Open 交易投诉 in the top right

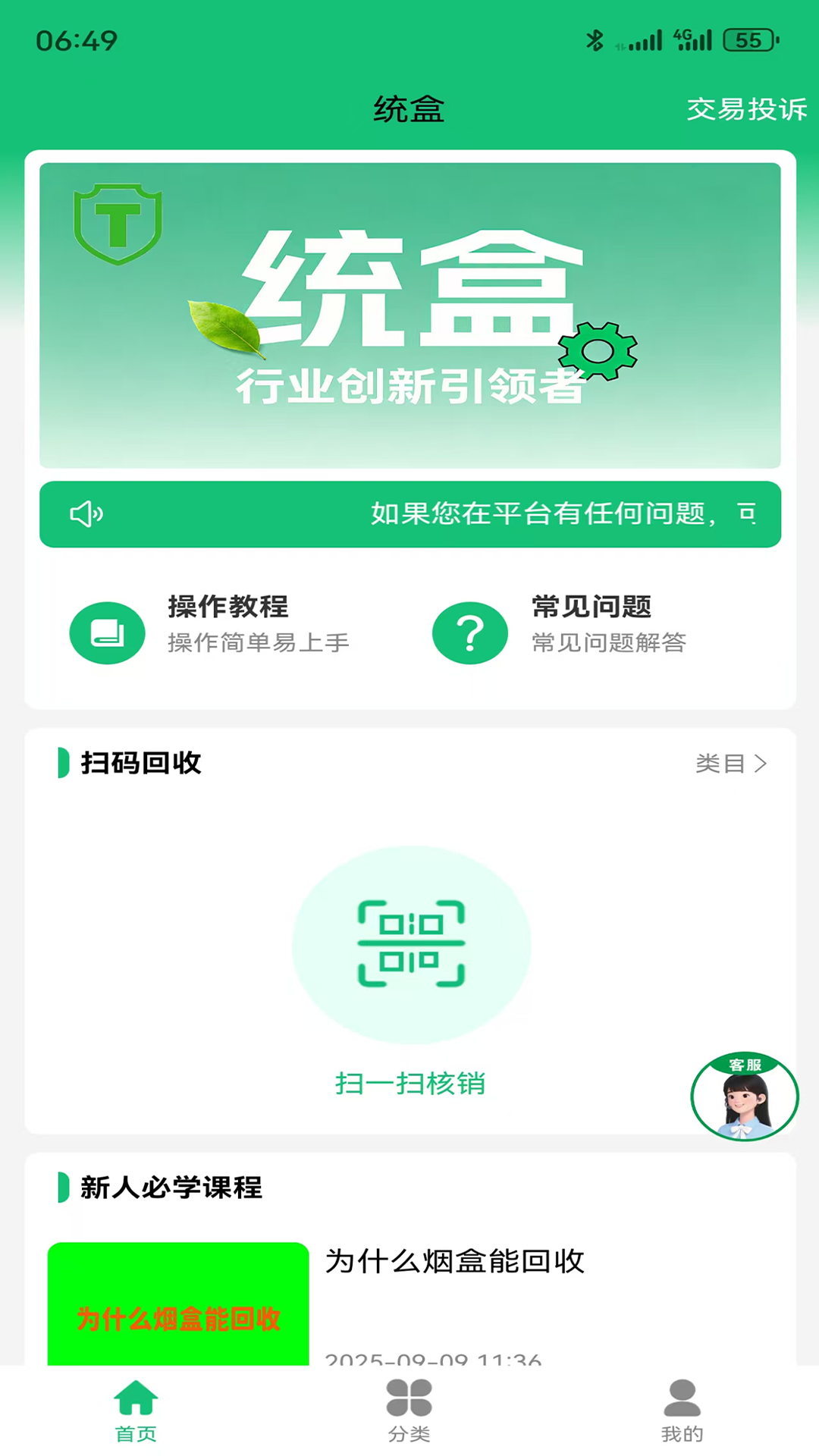click(x=746, y=110)
